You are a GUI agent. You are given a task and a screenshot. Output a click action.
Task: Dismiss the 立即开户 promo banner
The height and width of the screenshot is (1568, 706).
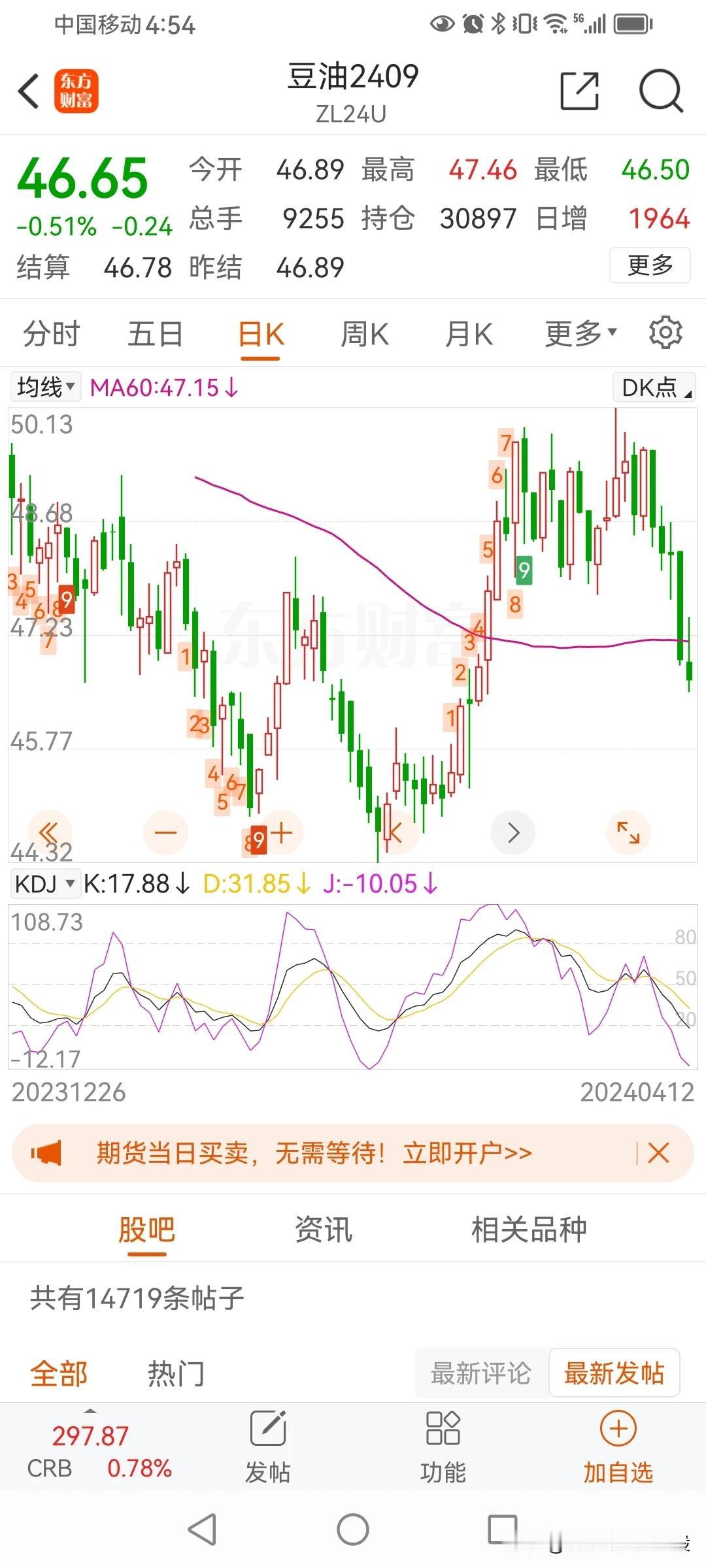tap(658, 1153)
